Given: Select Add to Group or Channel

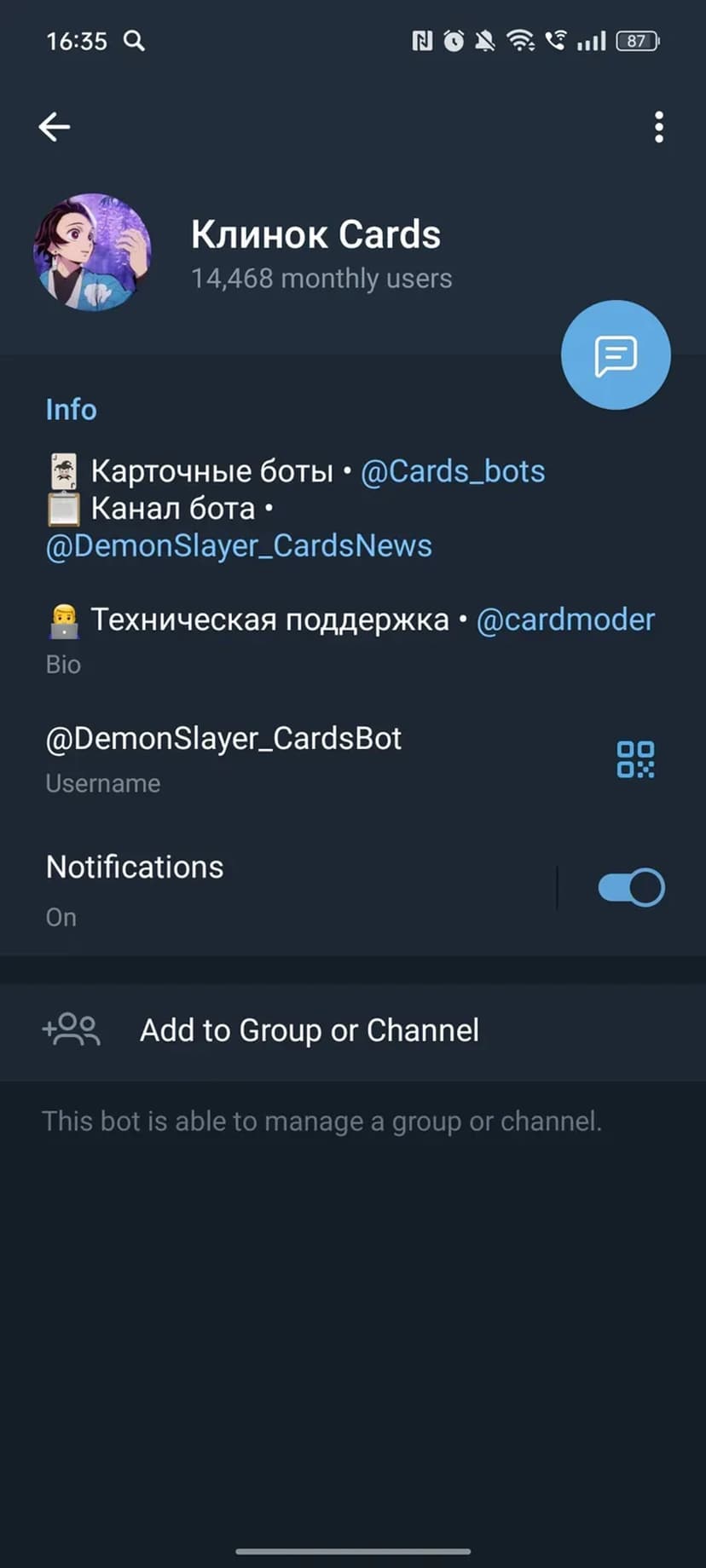Looking at the screenshot, I should 309,1030.
